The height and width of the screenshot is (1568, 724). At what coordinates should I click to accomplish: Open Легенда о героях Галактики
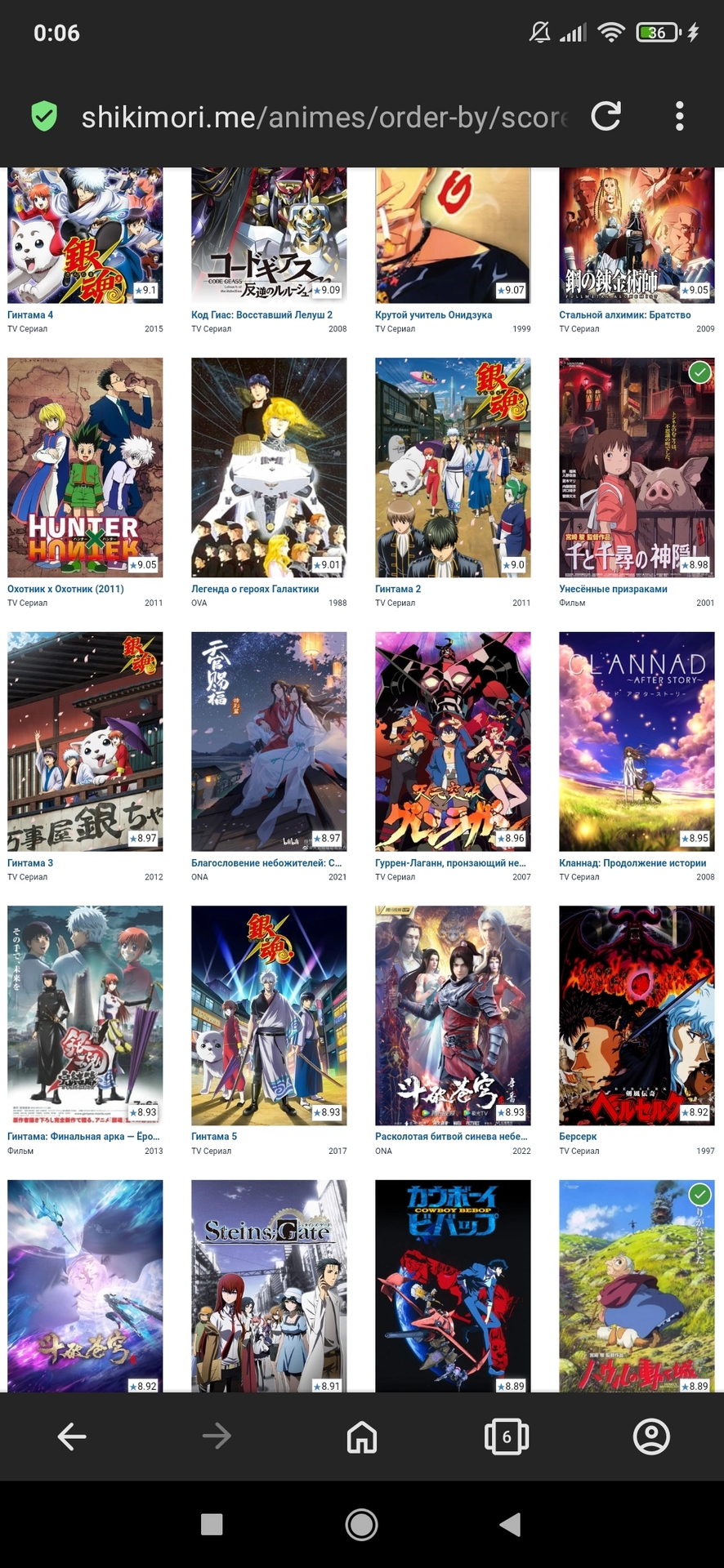click(269, 467)
